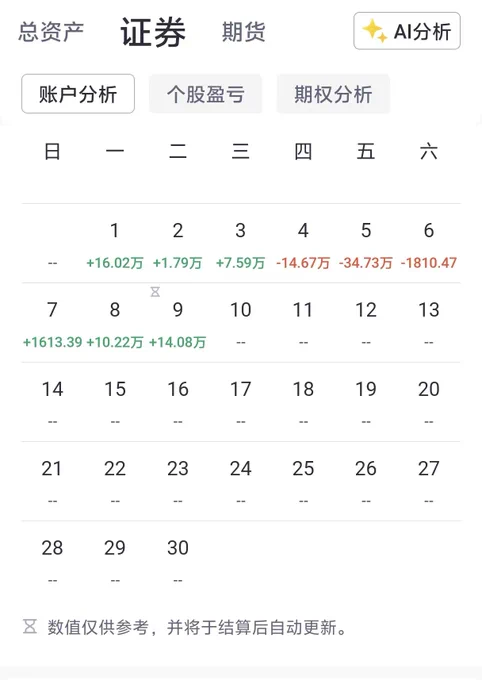Open day 4 showing -14.67万
Screen dimensions: 482x680
303,245
